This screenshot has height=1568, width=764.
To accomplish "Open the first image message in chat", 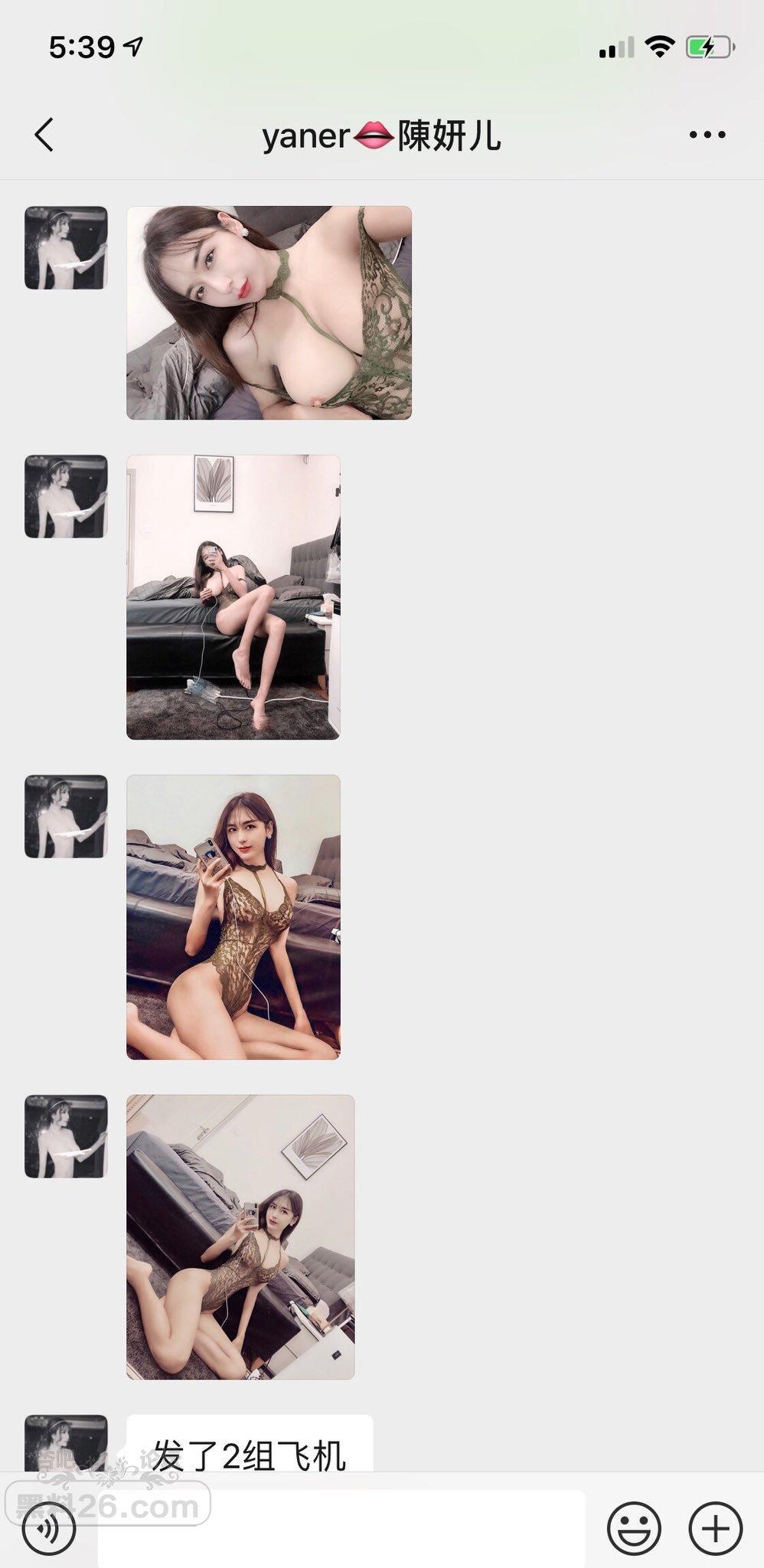I will (269, 312).
